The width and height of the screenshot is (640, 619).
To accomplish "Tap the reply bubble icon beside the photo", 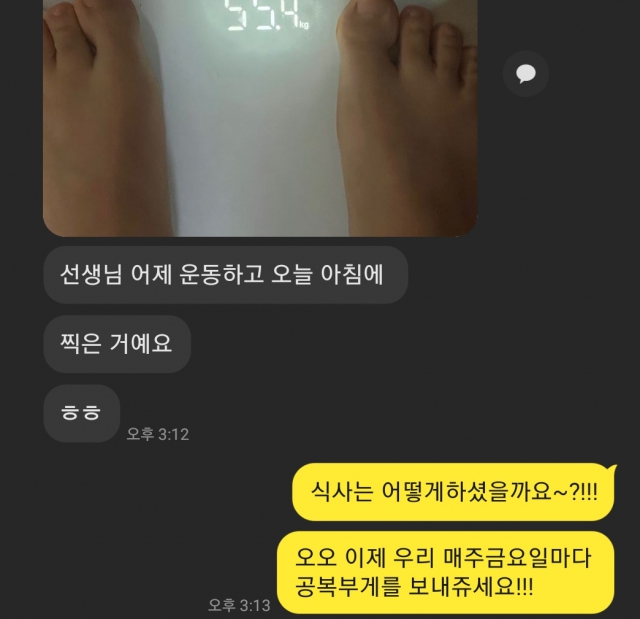I will [525, 73].
